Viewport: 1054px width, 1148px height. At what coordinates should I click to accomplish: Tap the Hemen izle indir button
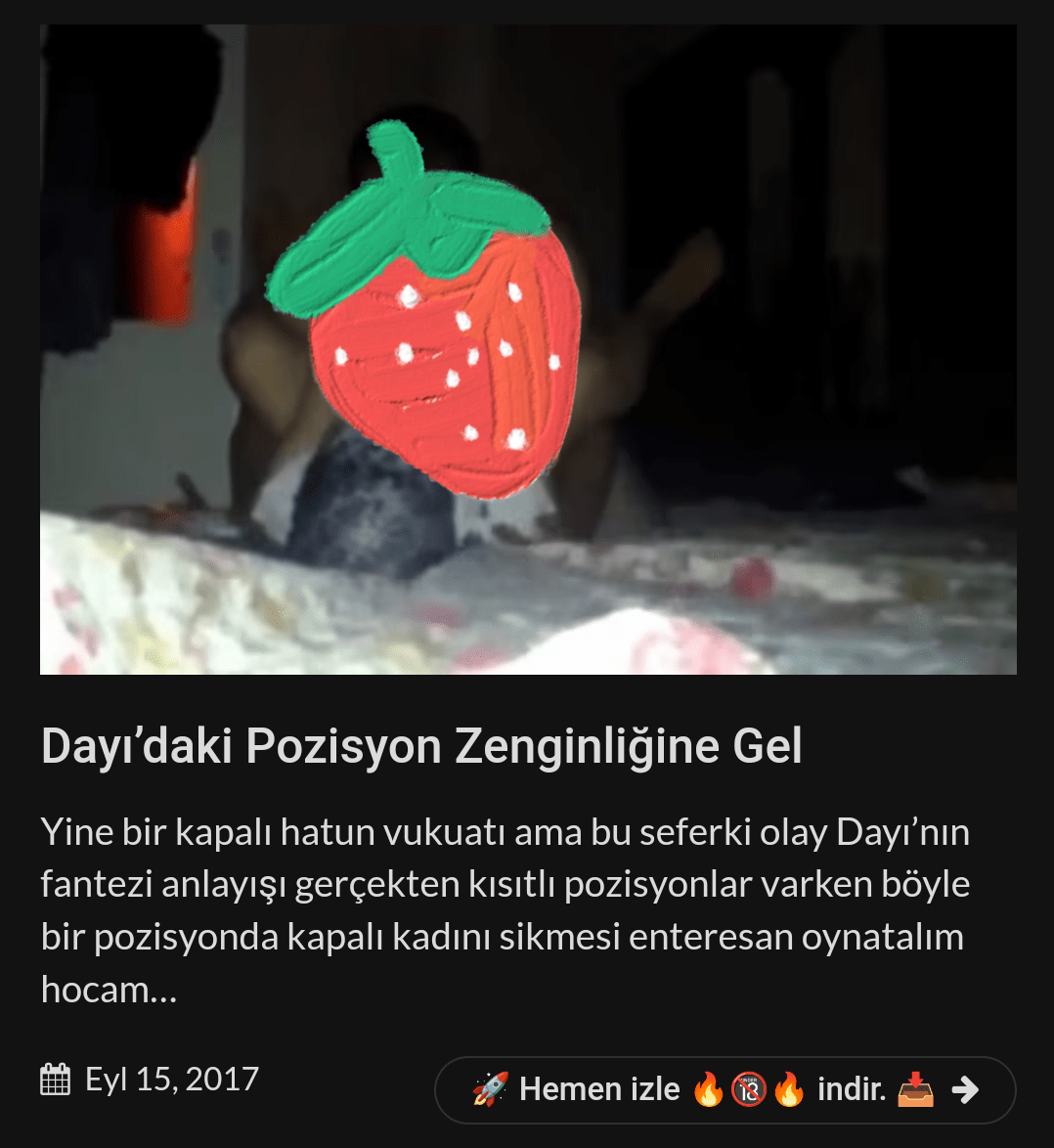(x=725, y=1089)
